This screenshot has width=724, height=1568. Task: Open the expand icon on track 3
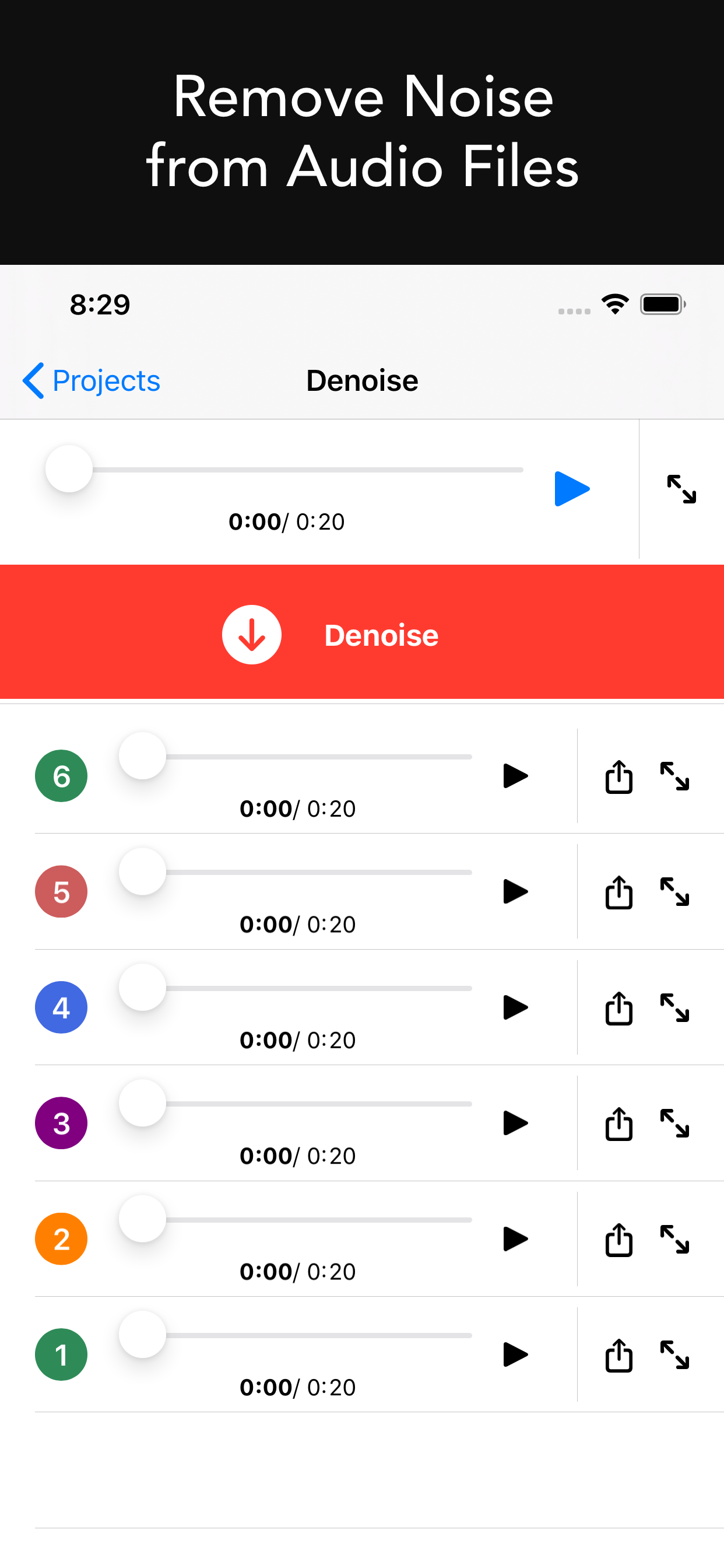click(x=676, y=1123)
